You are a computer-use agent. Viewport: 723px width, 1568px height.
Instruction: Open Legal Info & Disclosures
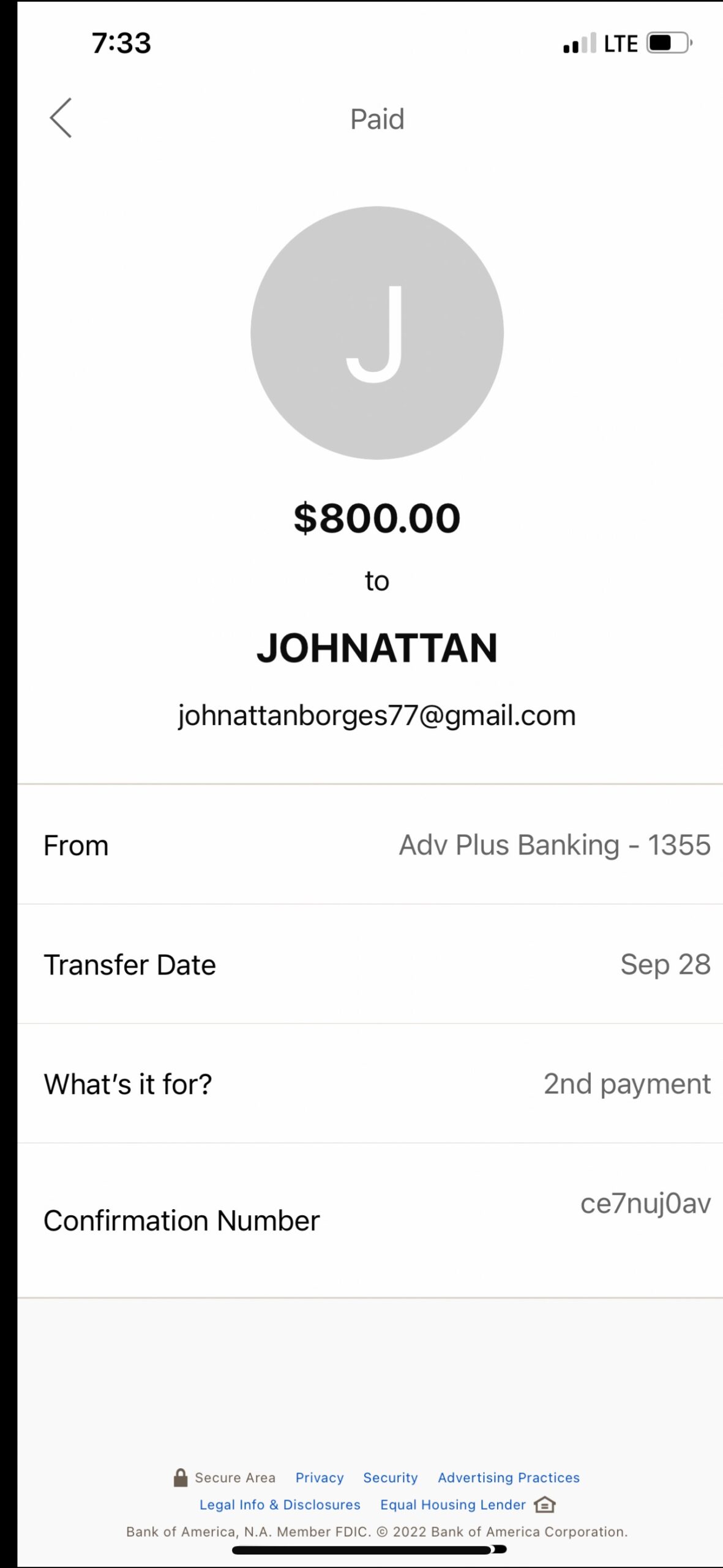280,1504
